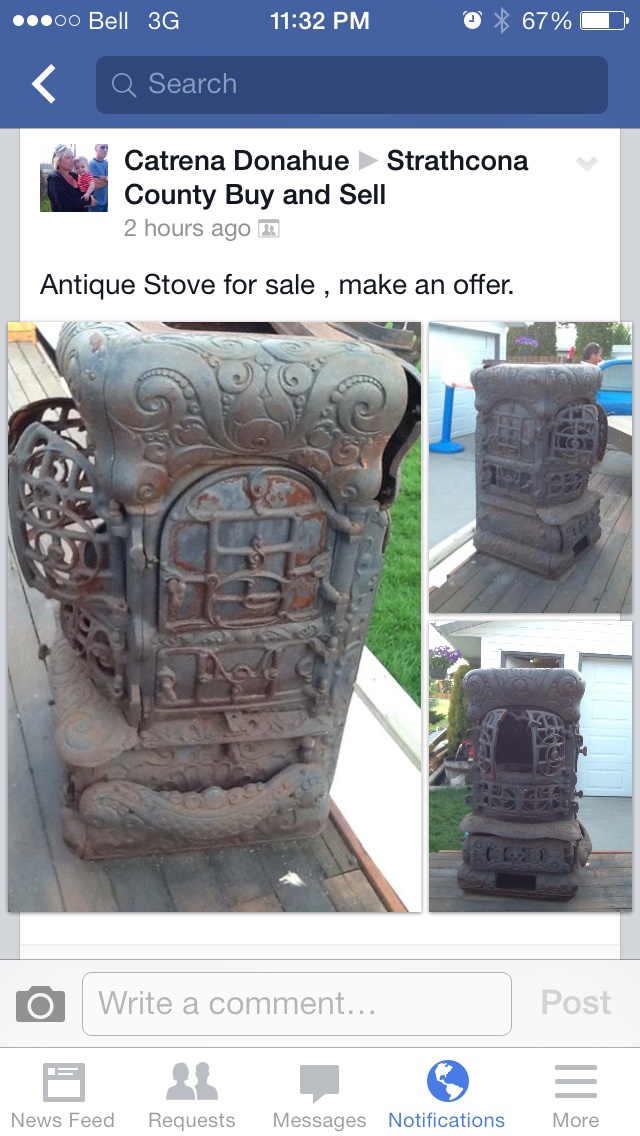
Task: Open Catrena Donahue's profile name link
Action: click(236, 161)
